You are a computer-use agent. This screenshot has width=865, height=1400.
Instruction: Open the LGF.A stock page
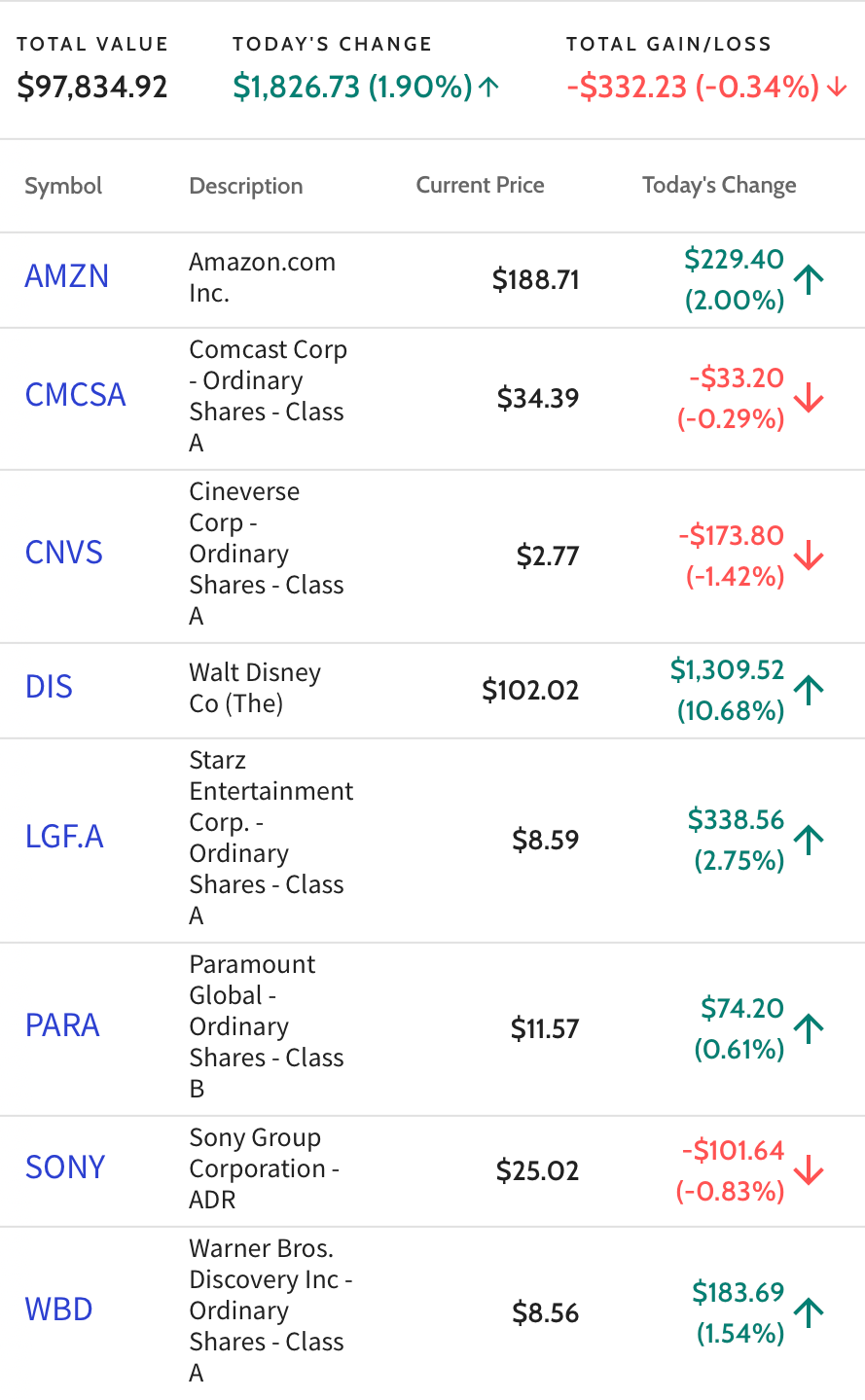pos(64,838)
